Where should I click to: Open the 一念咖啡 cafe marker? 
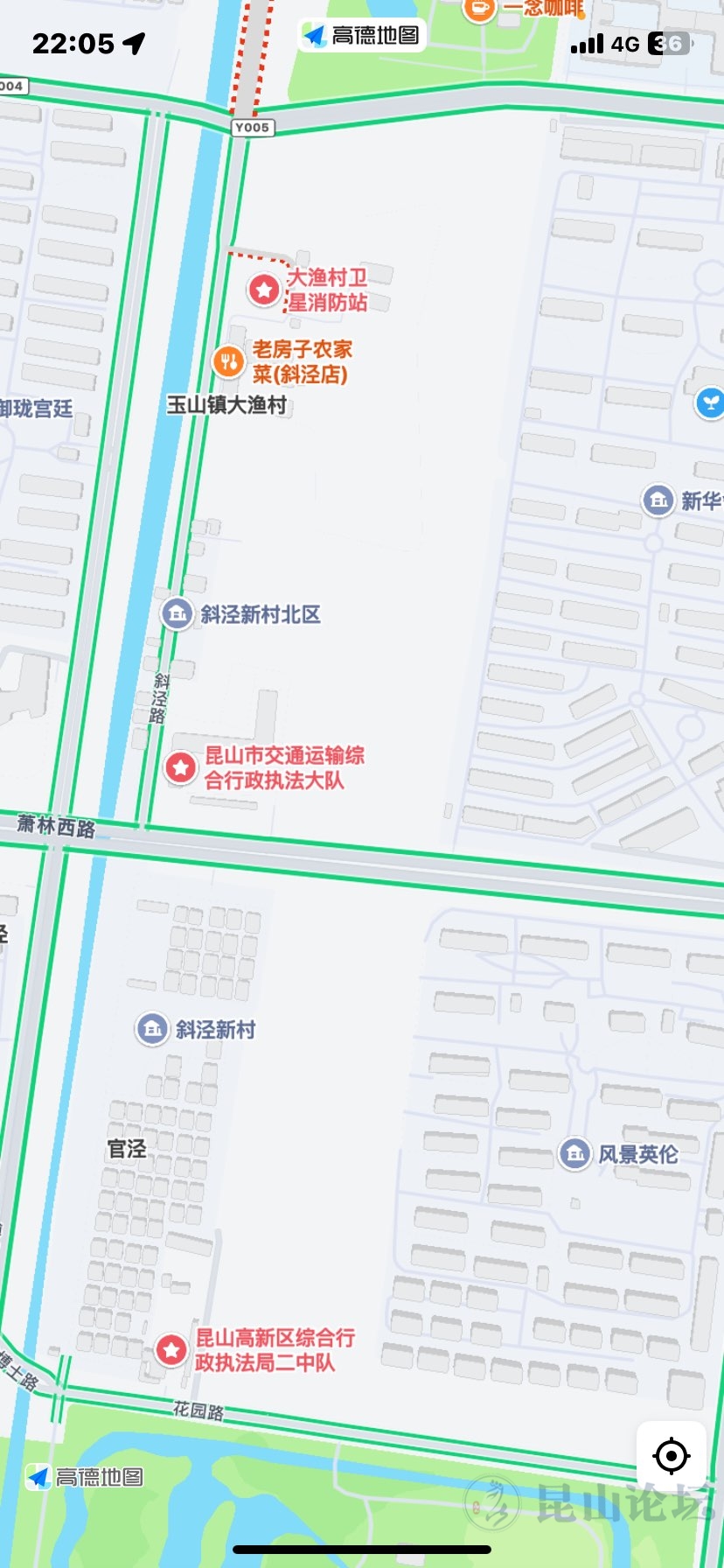click(x=479, y=9)
